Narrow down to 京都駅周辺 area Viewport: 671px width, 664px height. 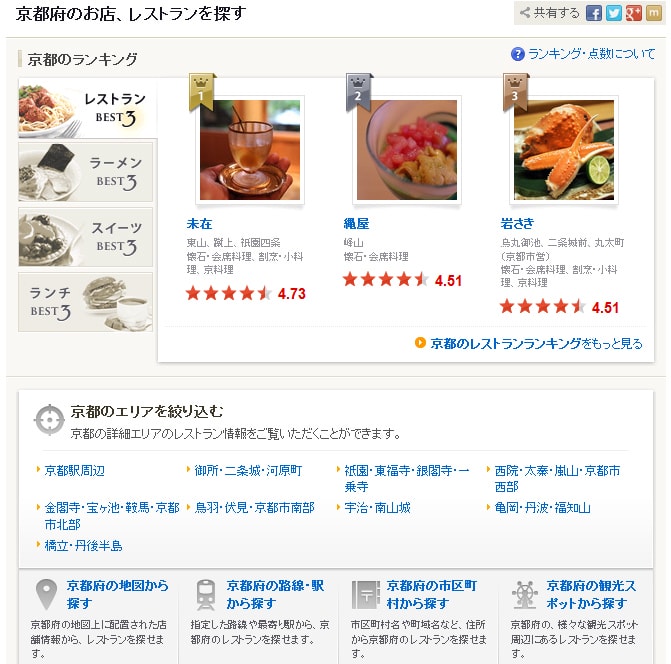[x=75, y=470]
